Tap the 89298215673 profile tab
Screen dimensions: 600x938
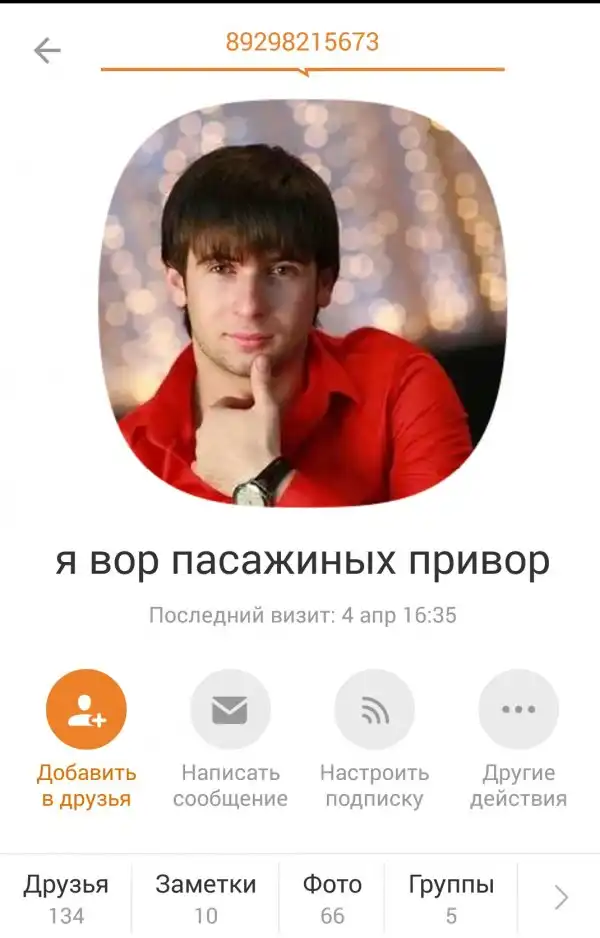pyautogui.click(x=302, y=42)
